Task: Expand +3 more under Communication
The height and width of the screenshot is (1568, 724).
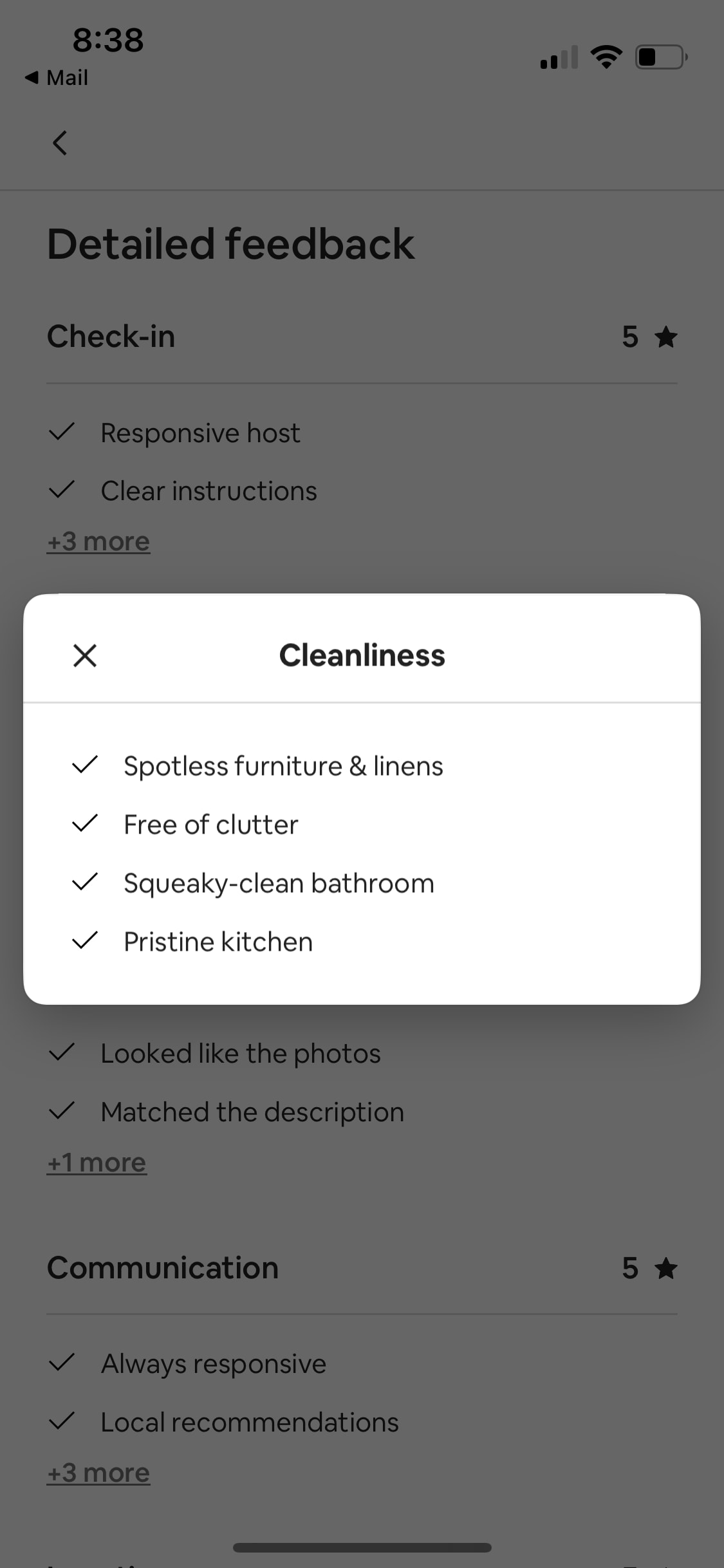Action: [x=98, y=1473]
